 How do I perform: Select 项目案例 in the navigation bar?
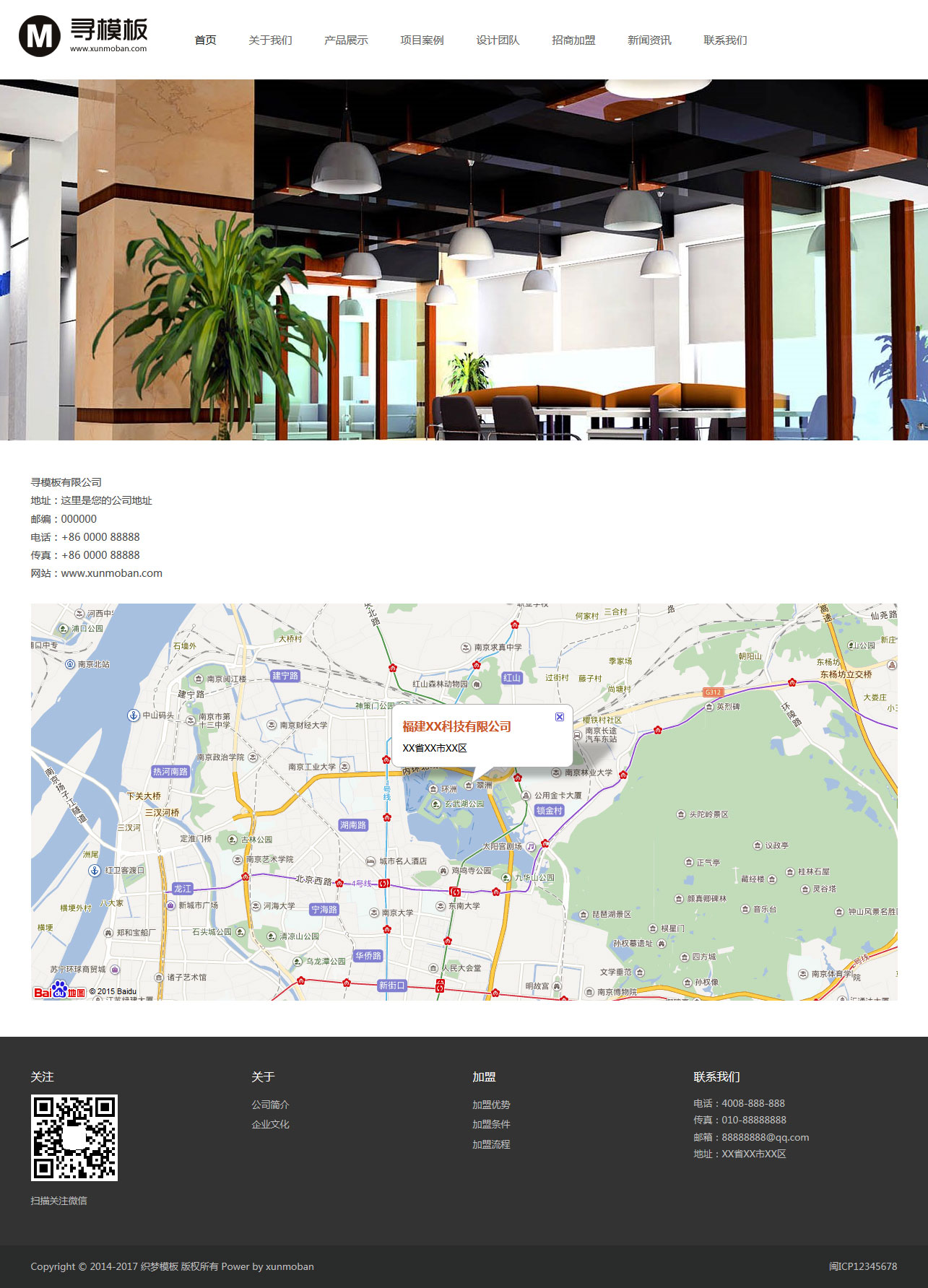tap(422, 40)
